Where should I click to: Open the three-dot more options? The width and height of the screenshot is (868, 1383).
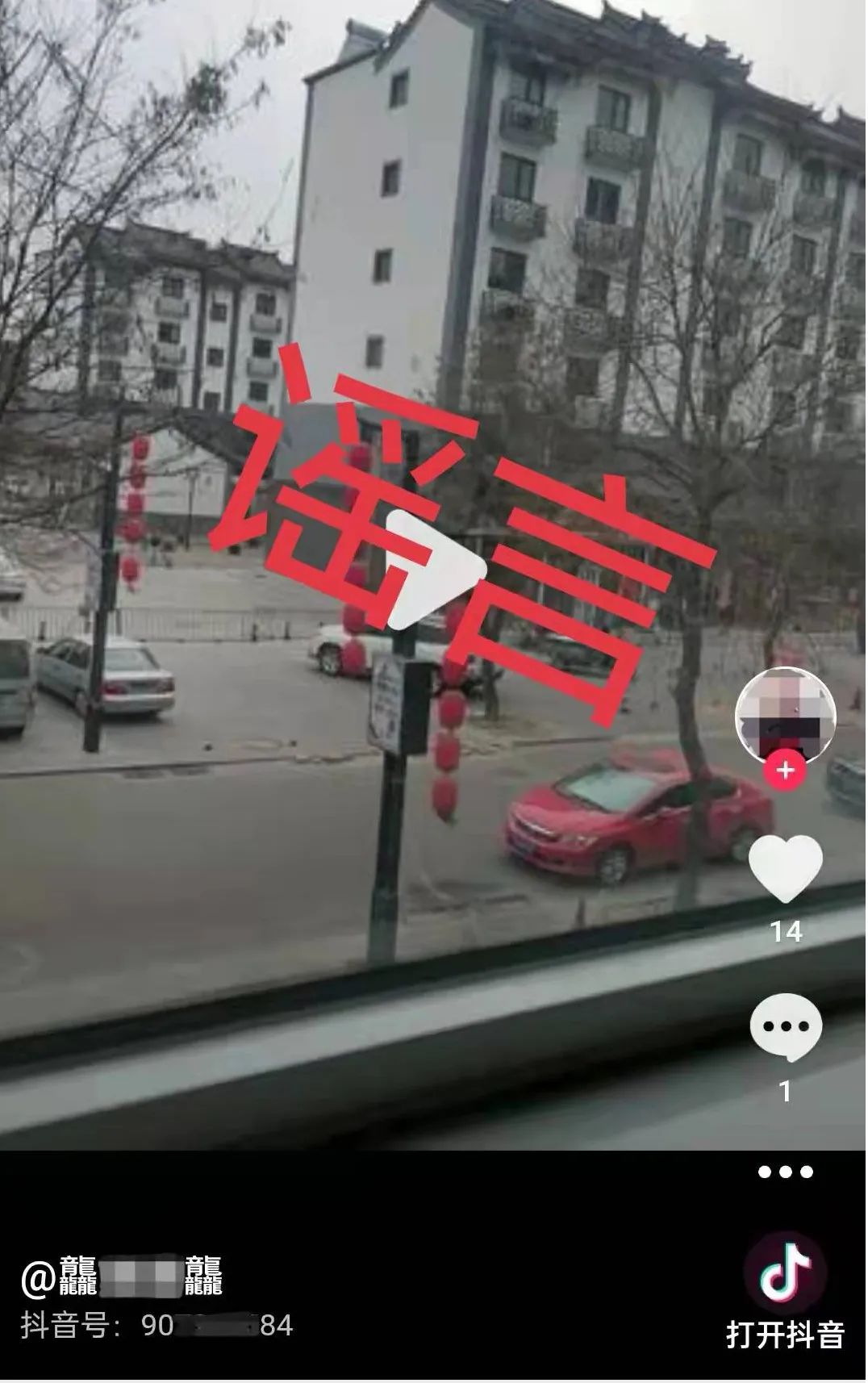[785, 1172]
